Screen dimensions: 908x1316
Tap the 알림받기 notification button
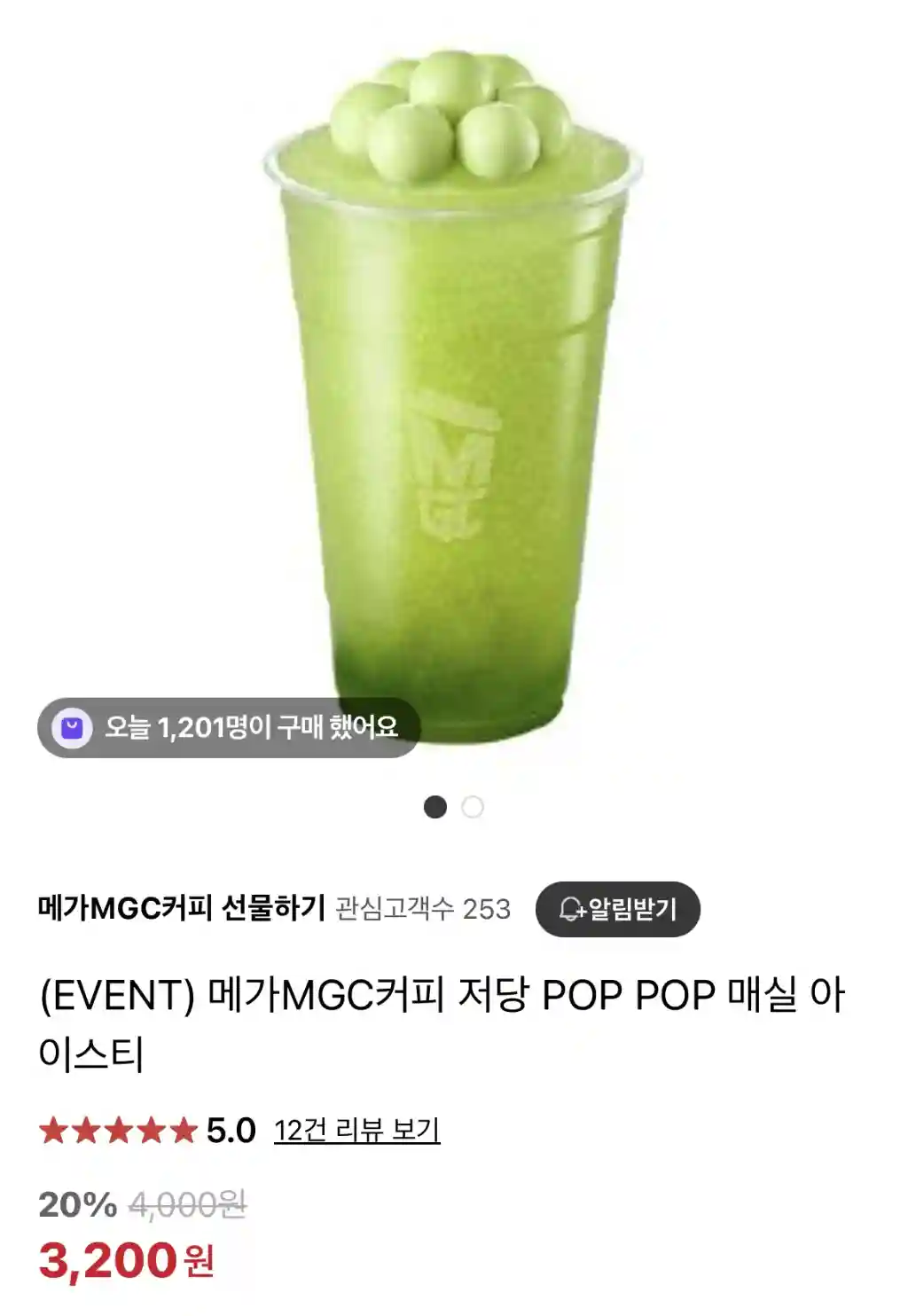[x=617, y=909]
